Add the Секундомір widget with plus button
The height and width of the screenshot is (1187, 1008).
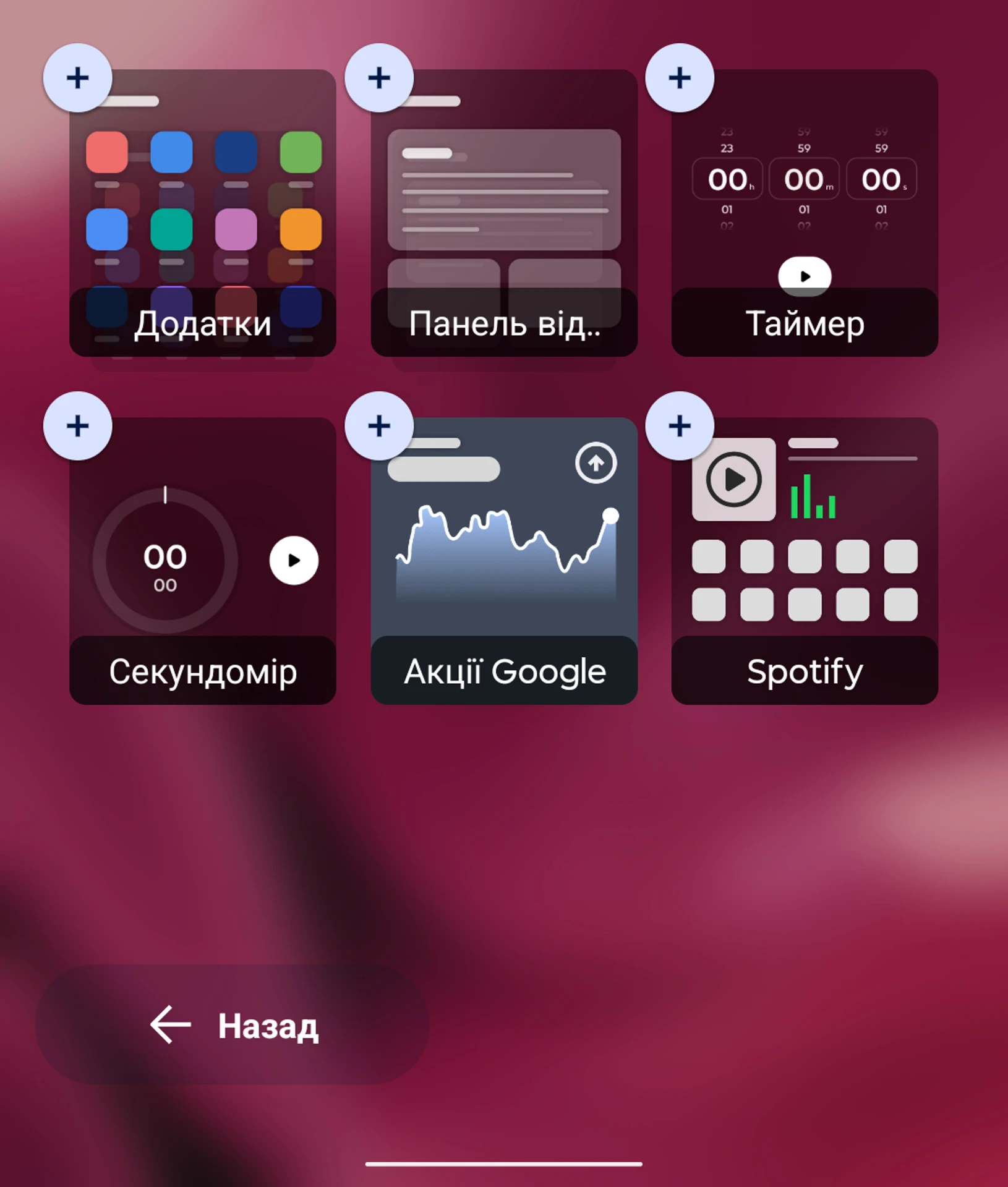pyautogui.click(x=78, y=426)
